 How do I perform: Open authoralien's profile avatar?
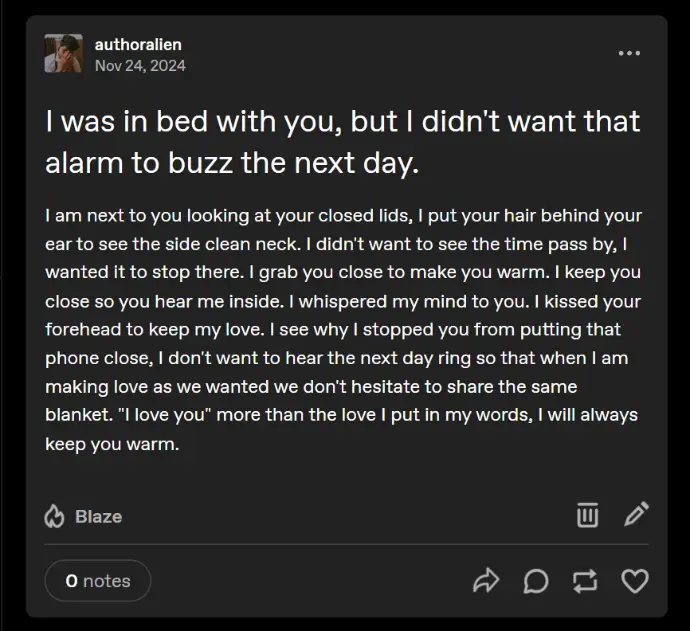[63, 54]
